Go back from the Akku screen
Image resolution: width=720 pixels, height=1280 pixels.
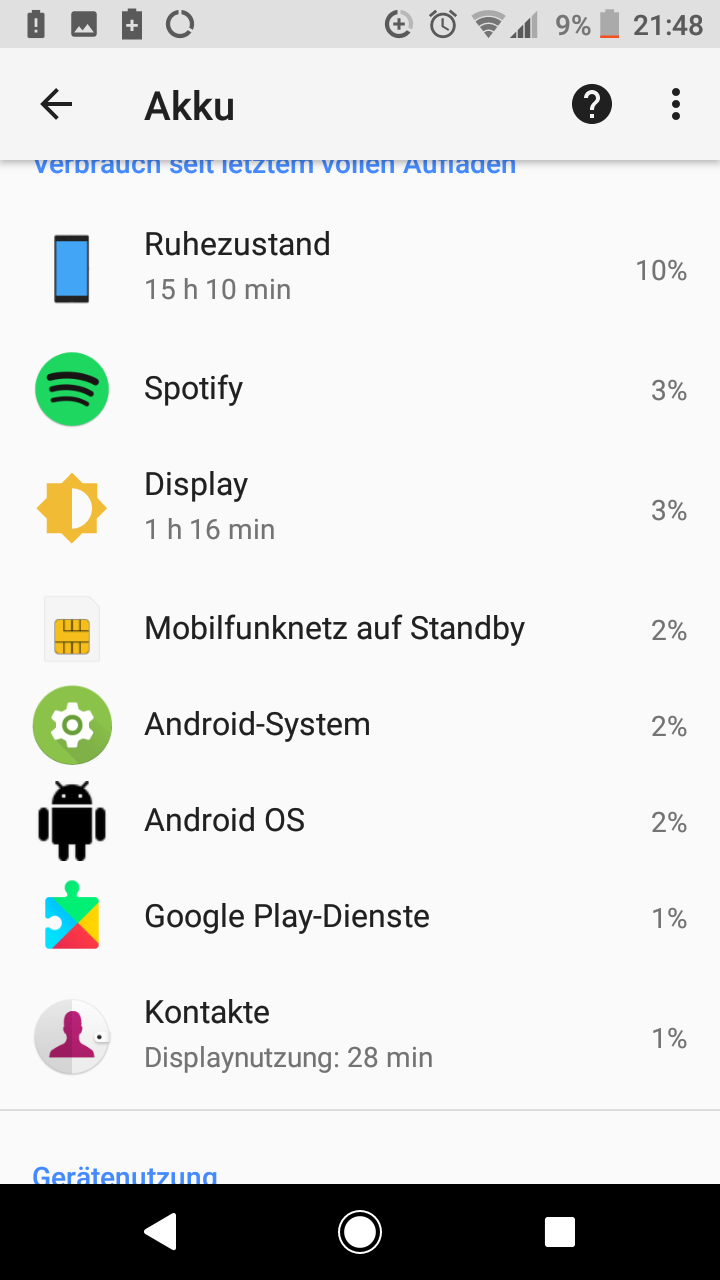[56, 104]
